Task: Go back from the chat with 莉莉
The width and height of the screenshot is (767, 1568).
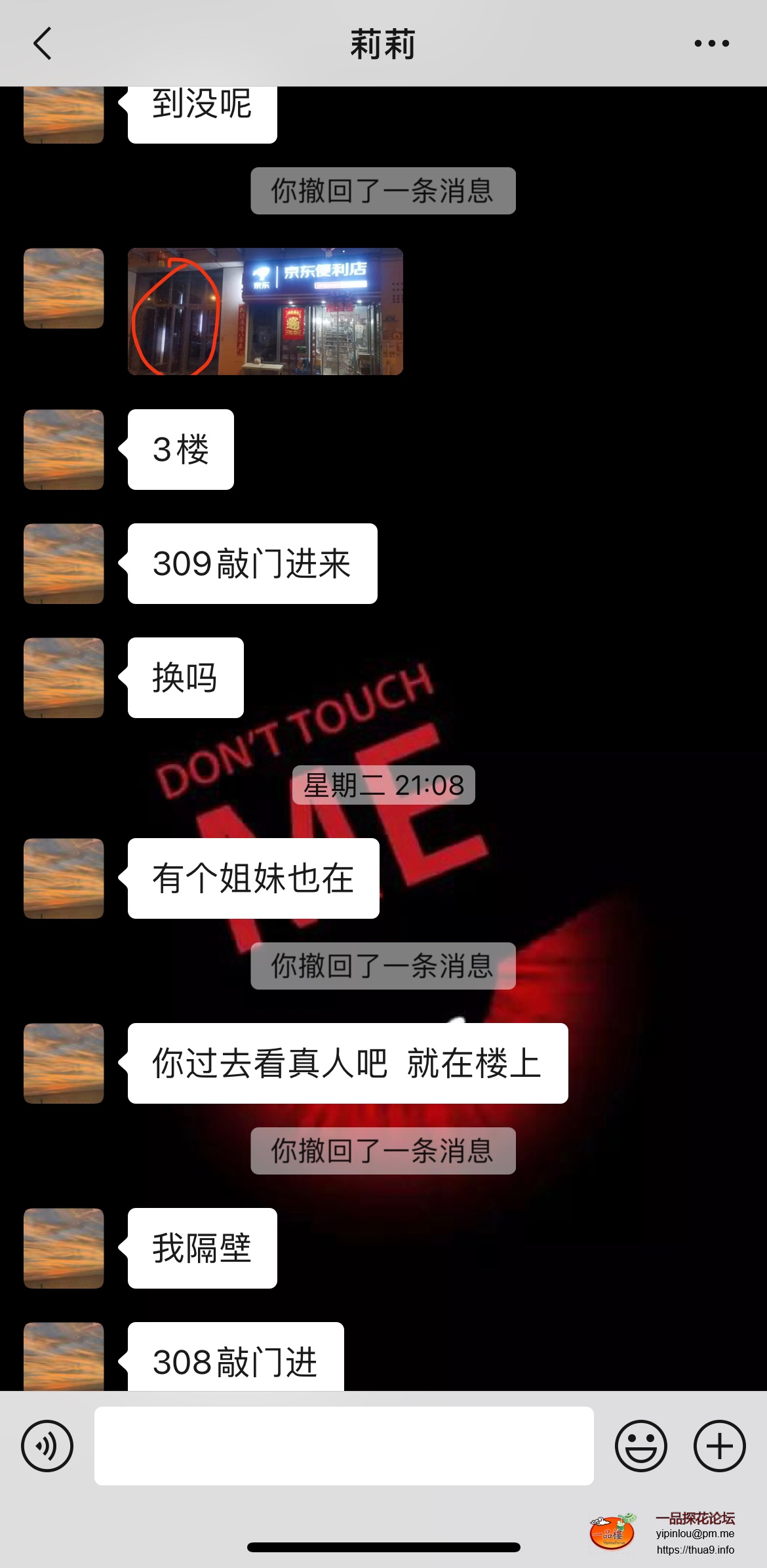Action: pyautogui.click(x=43, y=43)
